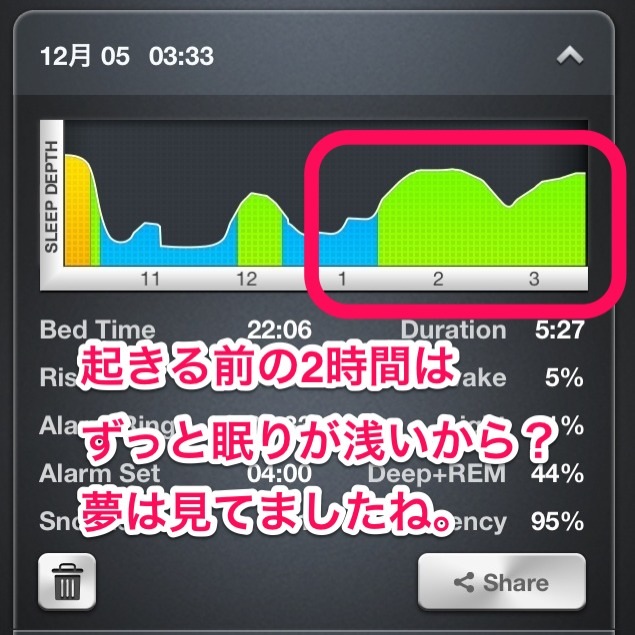Image resolution: width=635 pixels, height=635 pixels.
Task: Delete this sleep record with trash button
Action: point(67,582)
